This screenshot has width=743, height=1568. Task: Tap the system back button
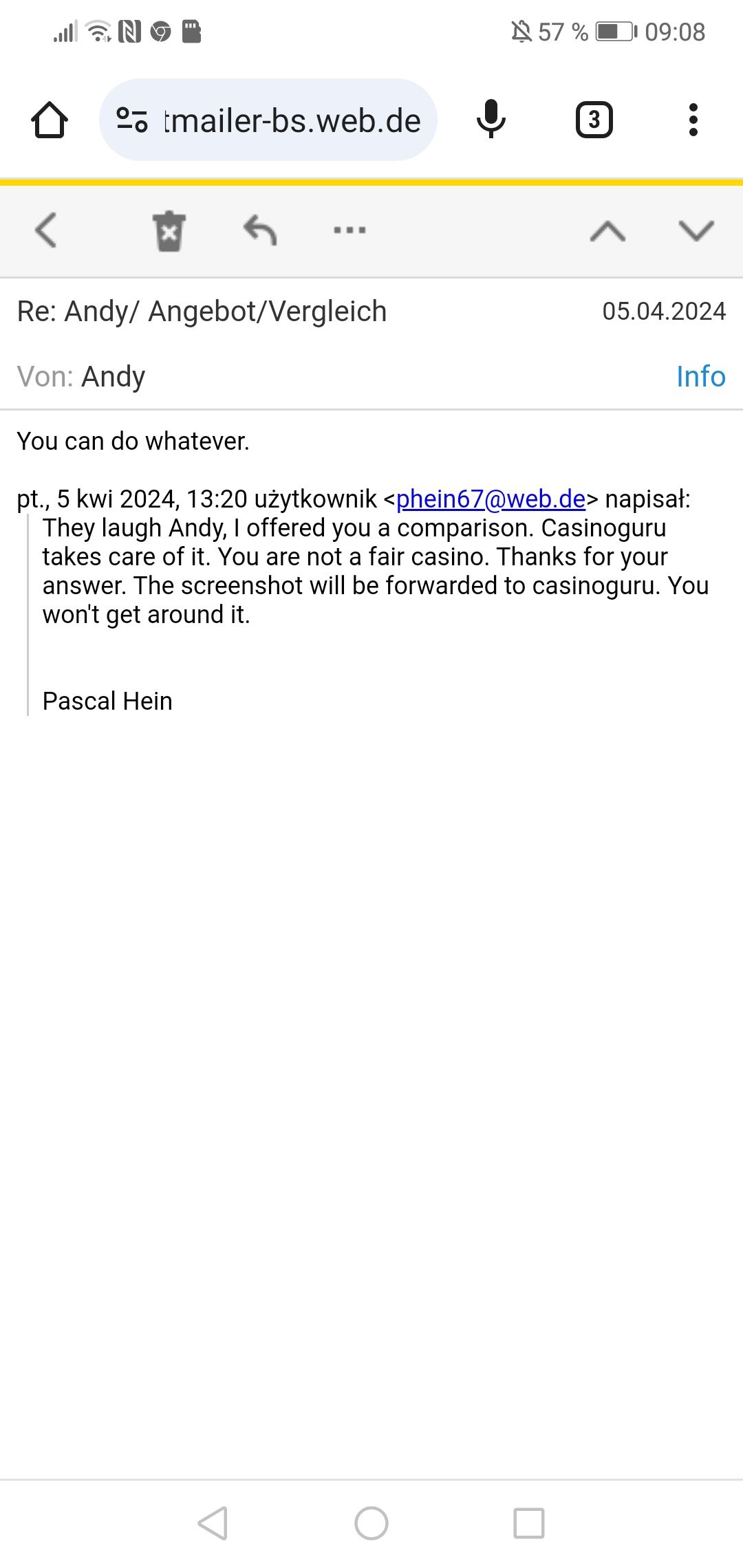coord(213,1523)
